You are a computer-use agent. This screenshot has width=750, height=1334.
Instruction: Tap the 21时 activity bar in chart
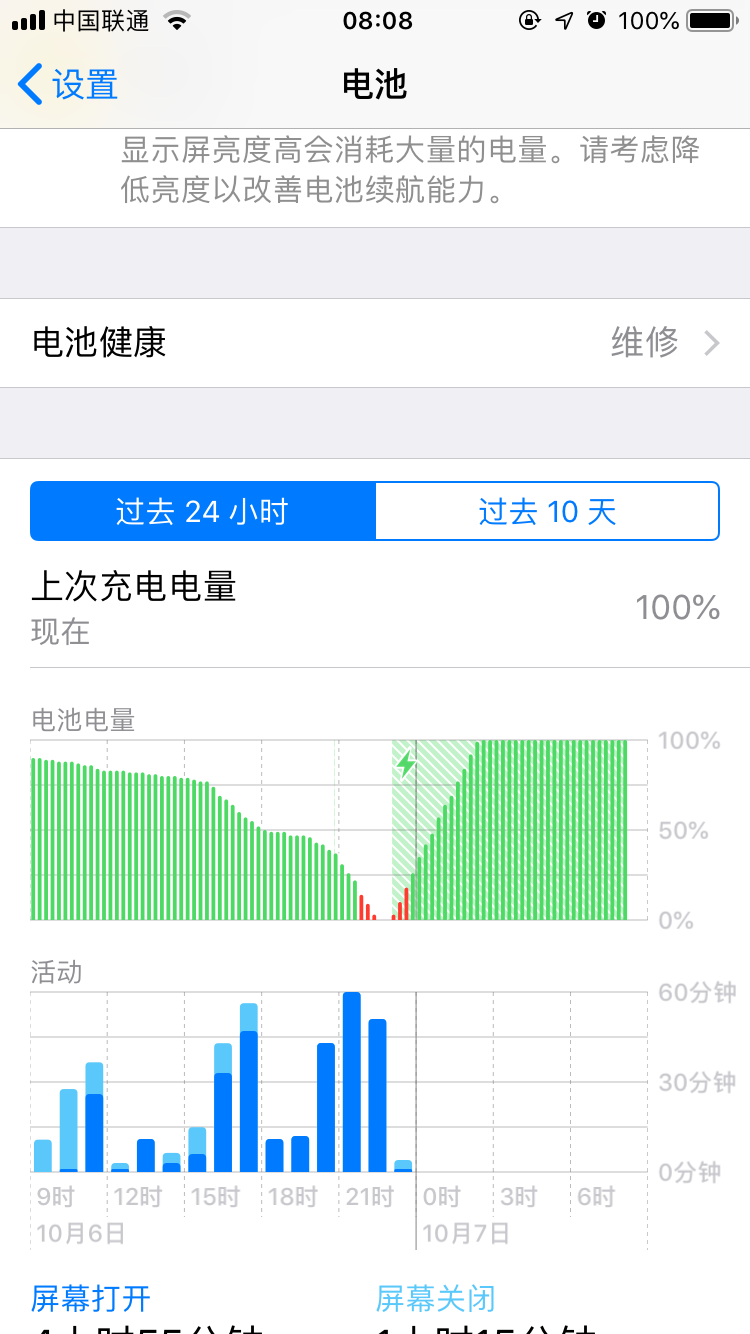[352, 1083]
